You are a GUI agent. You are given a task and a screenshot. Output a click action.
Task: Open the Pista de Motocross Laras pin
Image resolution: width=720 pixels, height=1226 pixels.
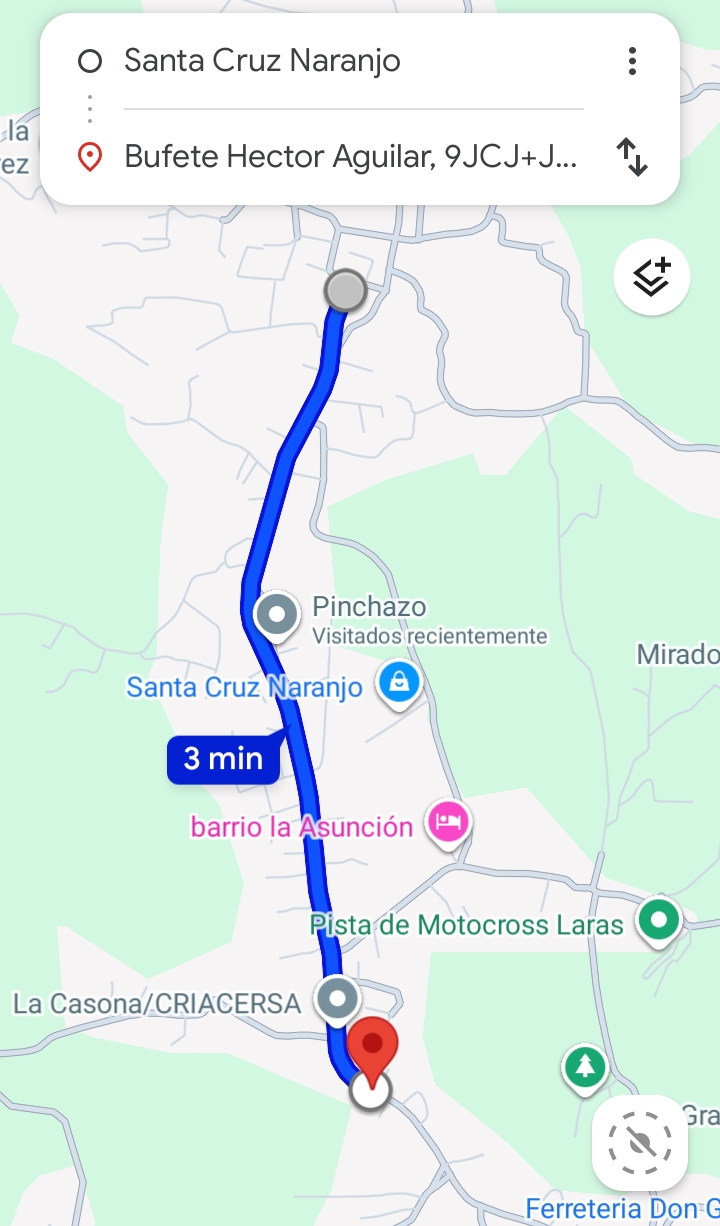coord(658,919)
